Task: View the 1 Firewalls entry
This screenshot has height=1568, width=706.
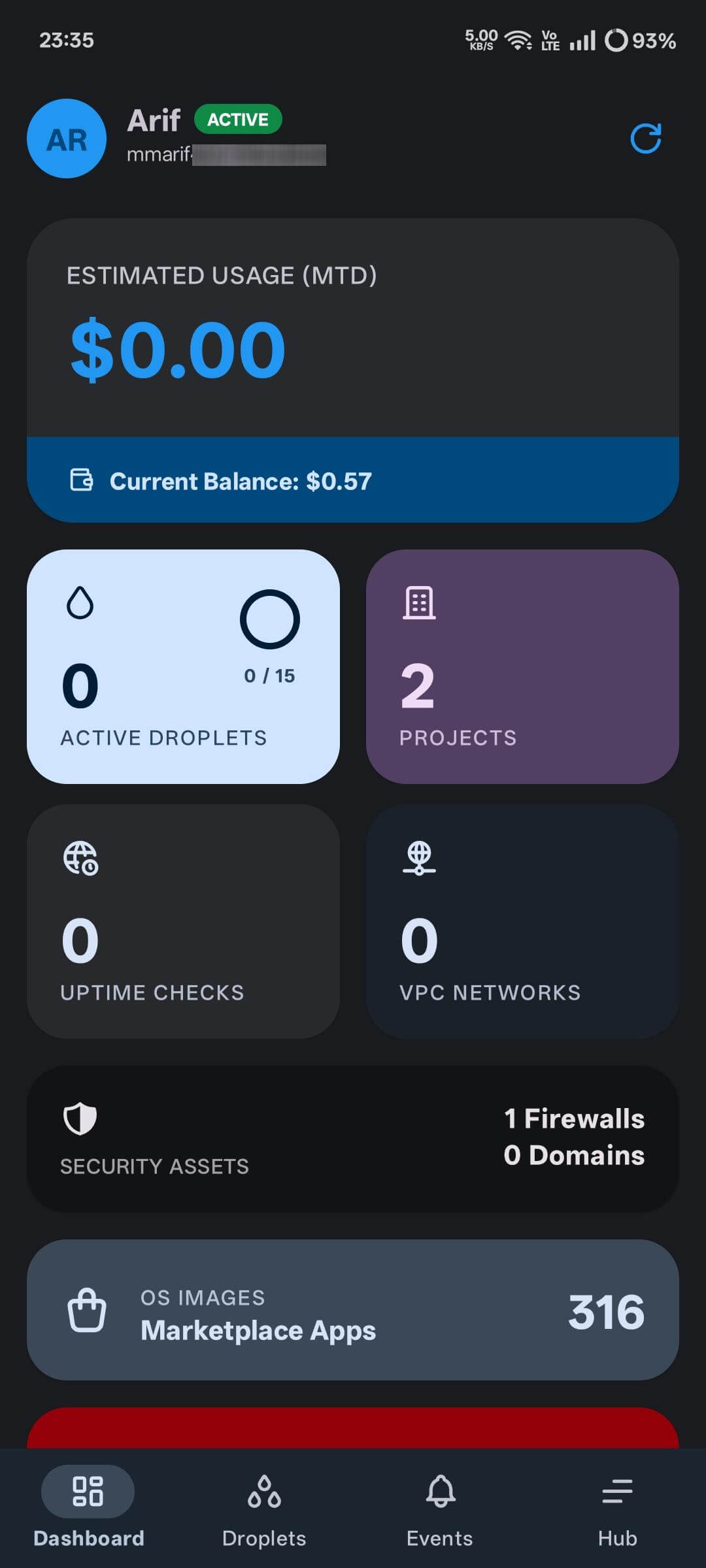Action: [x=573, y=1119]
